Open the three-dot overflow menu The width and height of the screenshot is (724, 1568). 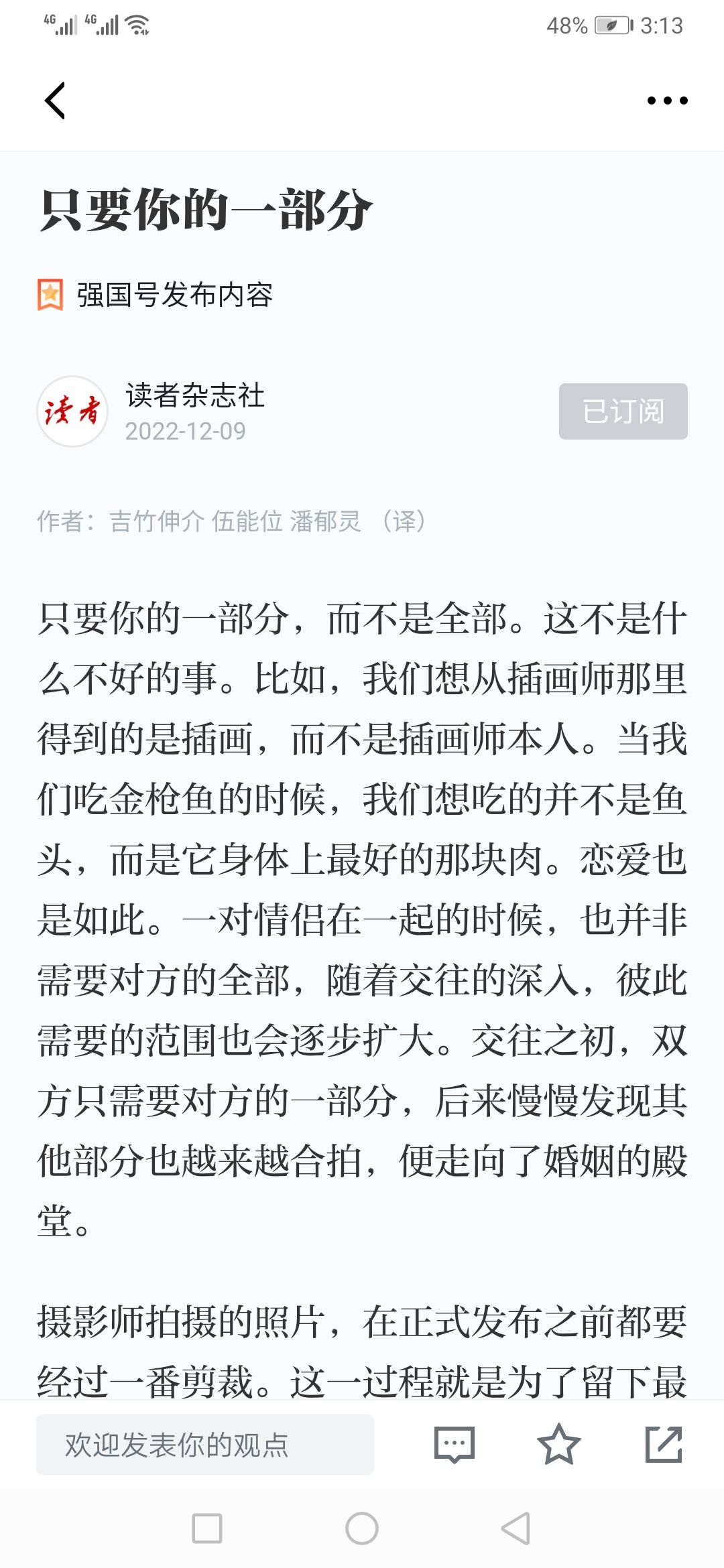(667, 101)
